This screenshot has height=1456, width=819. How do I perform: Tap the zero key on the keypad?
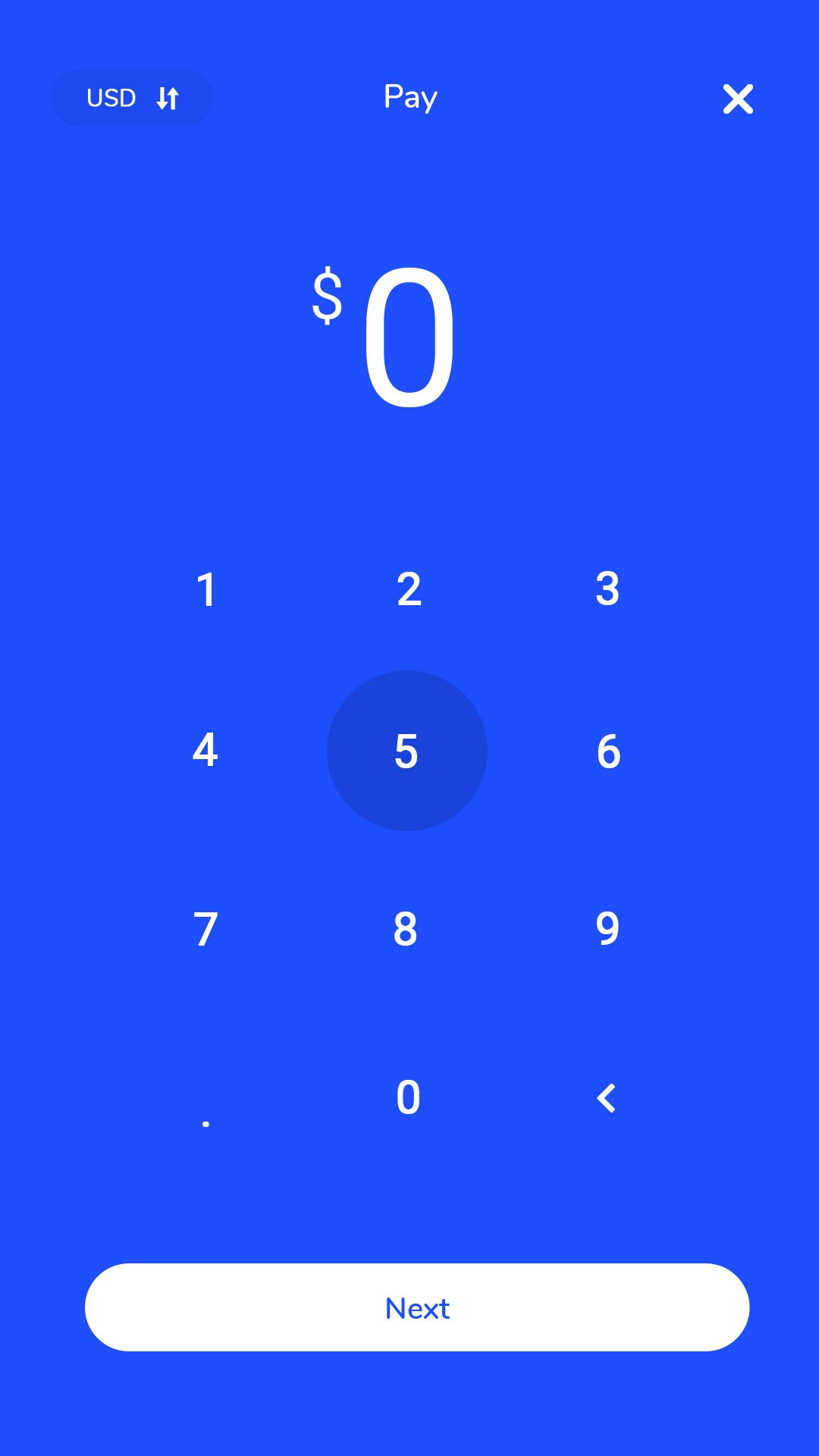pos(409,1097)
